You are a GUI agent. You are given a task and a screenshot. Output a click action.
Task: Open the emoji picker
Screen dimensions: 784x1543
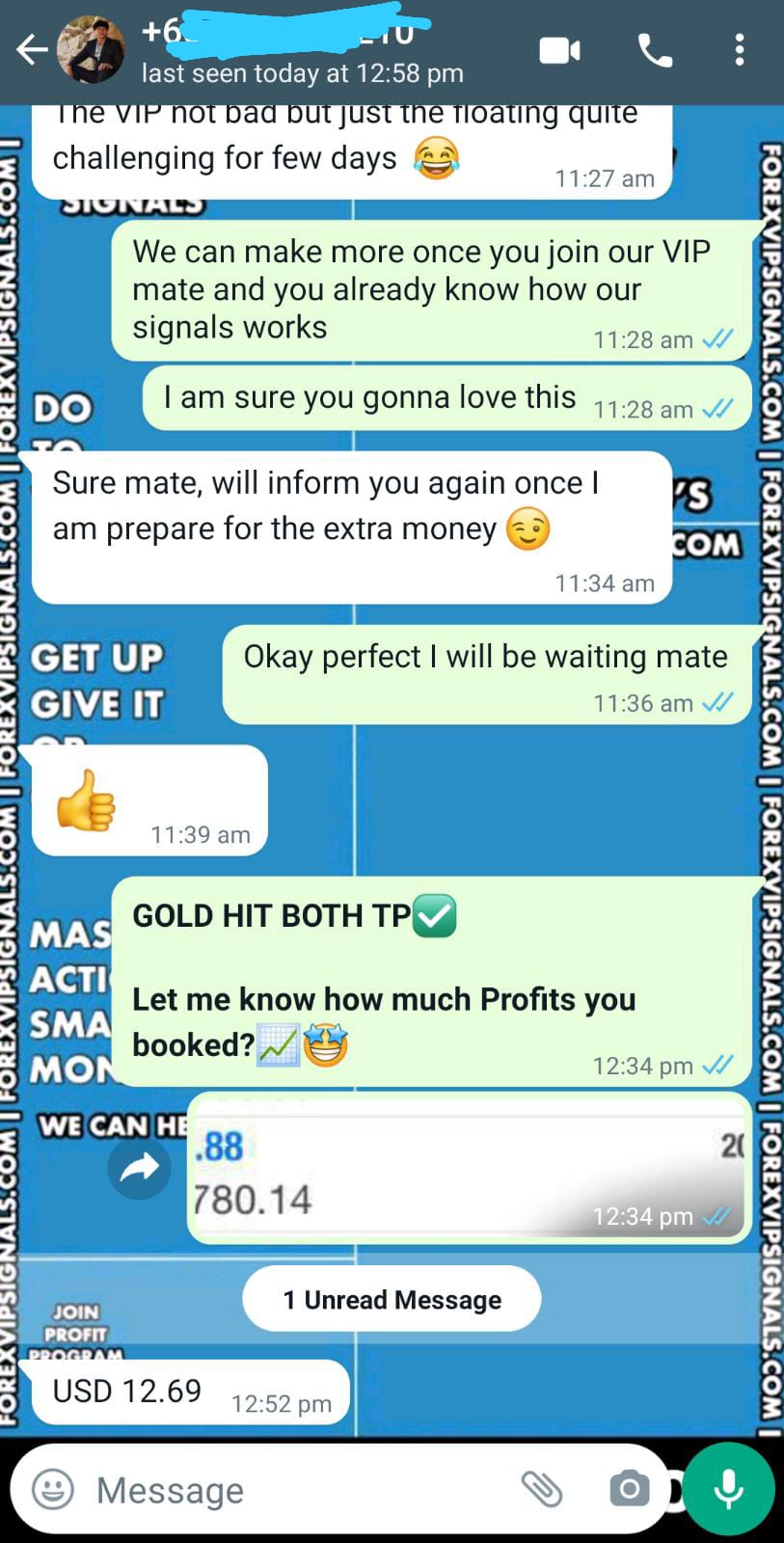(x=53, y=1490)
